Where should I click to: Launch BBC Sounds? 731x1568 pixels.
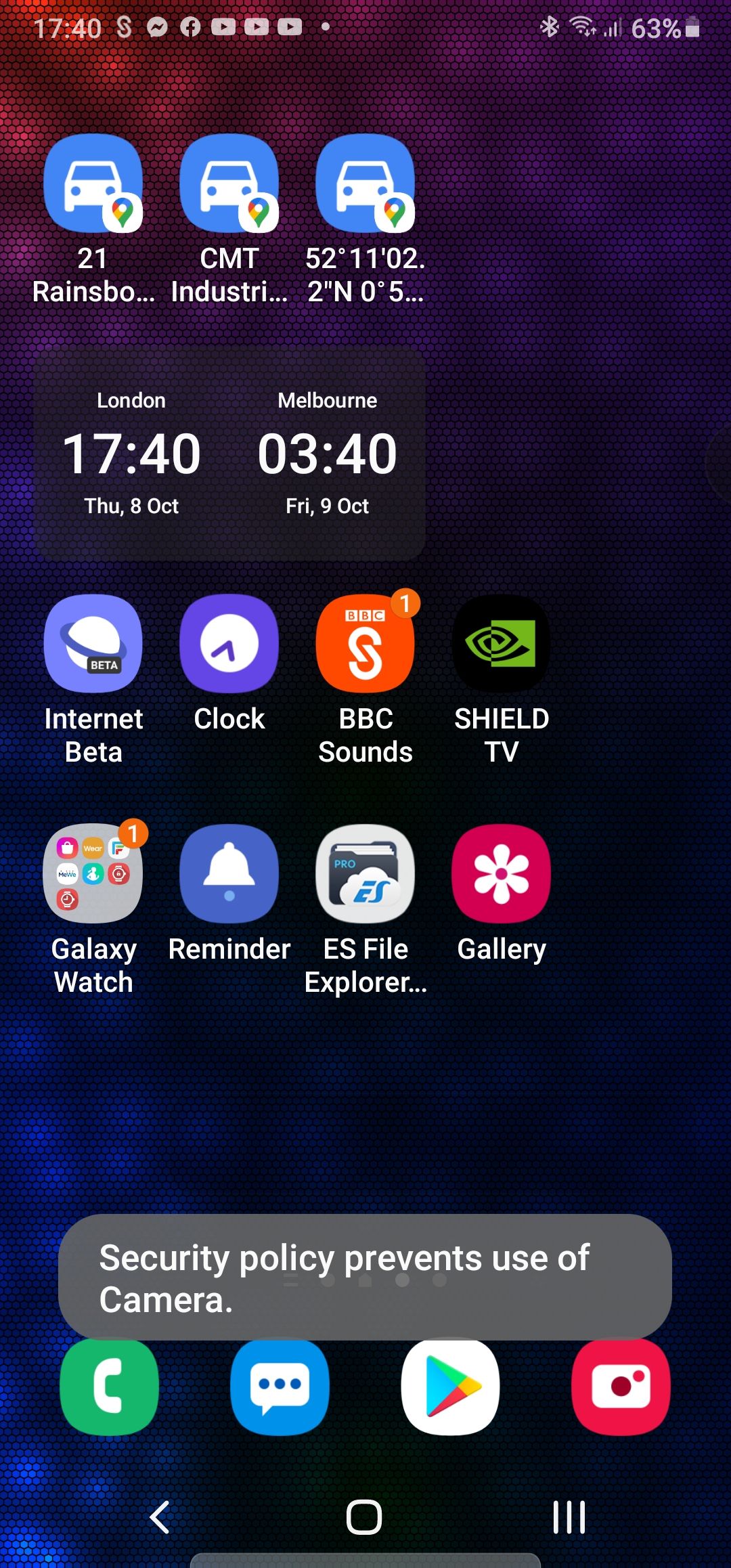[x=365, y=644]
